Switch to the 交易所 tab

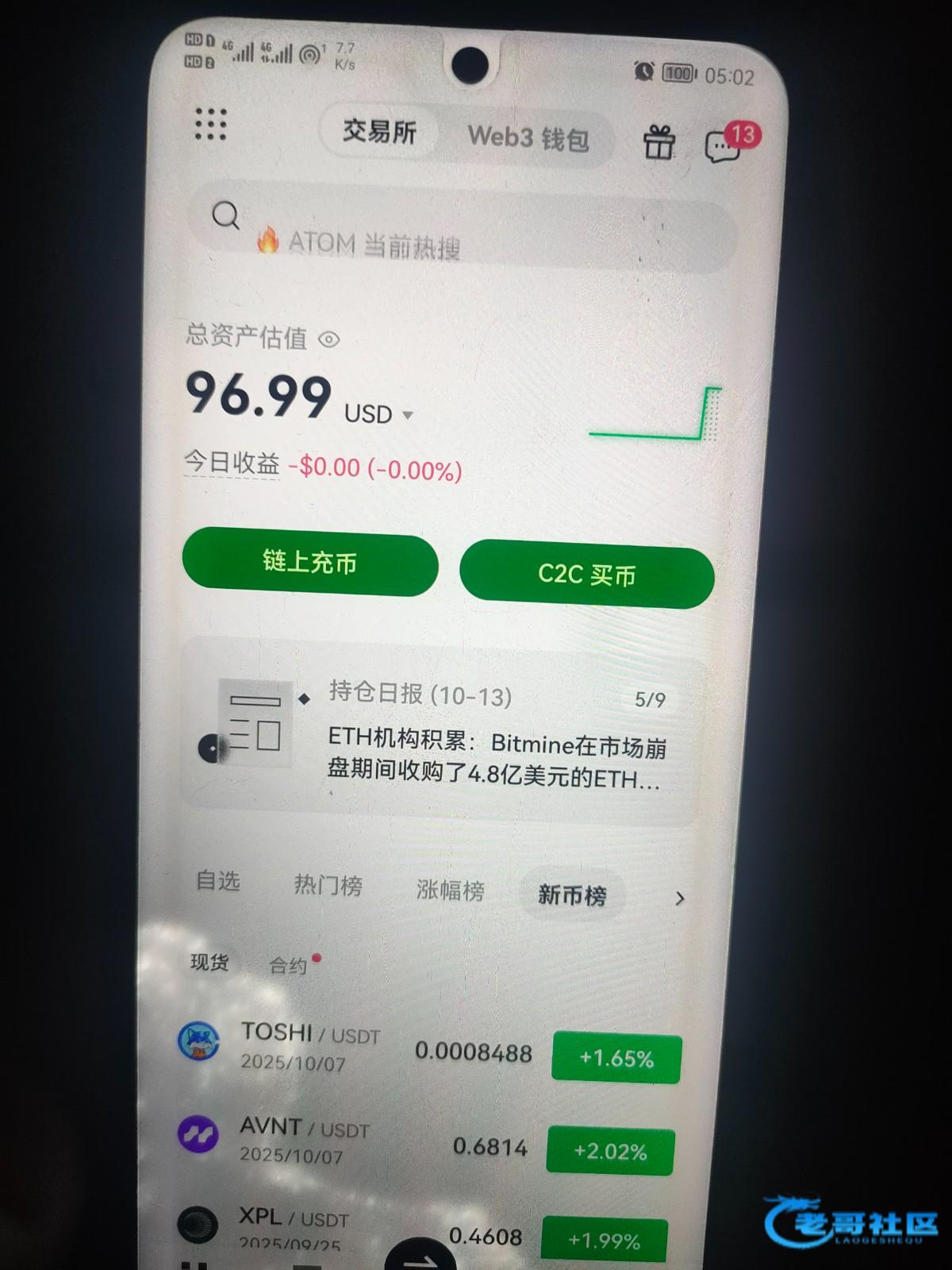[x=379, y=131]
